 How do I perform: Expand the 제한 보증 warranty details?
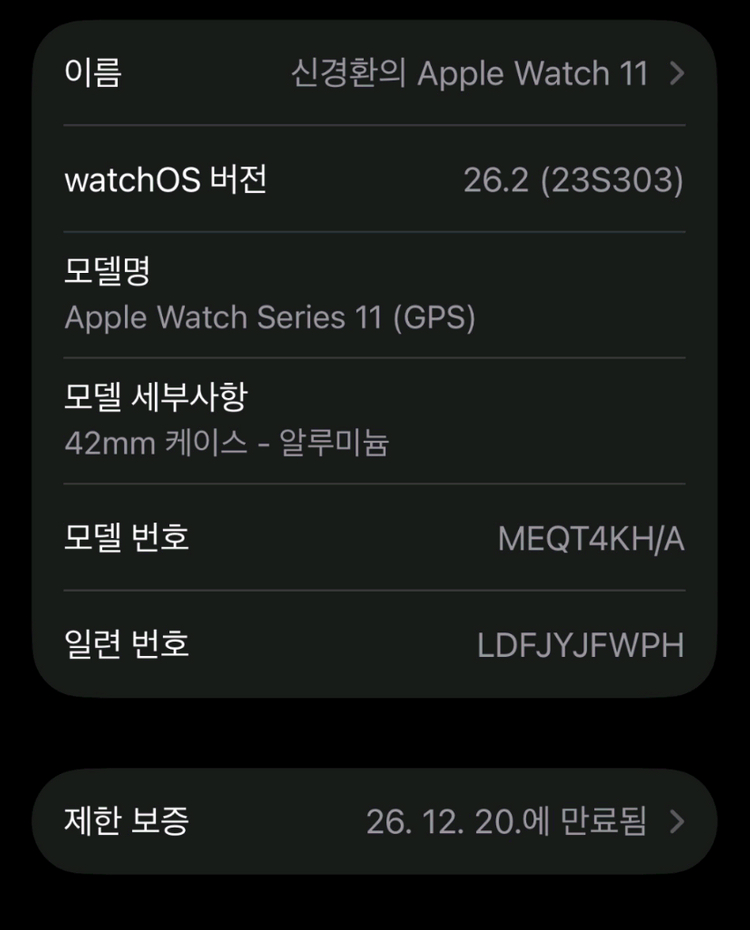(x=679, y=822)
